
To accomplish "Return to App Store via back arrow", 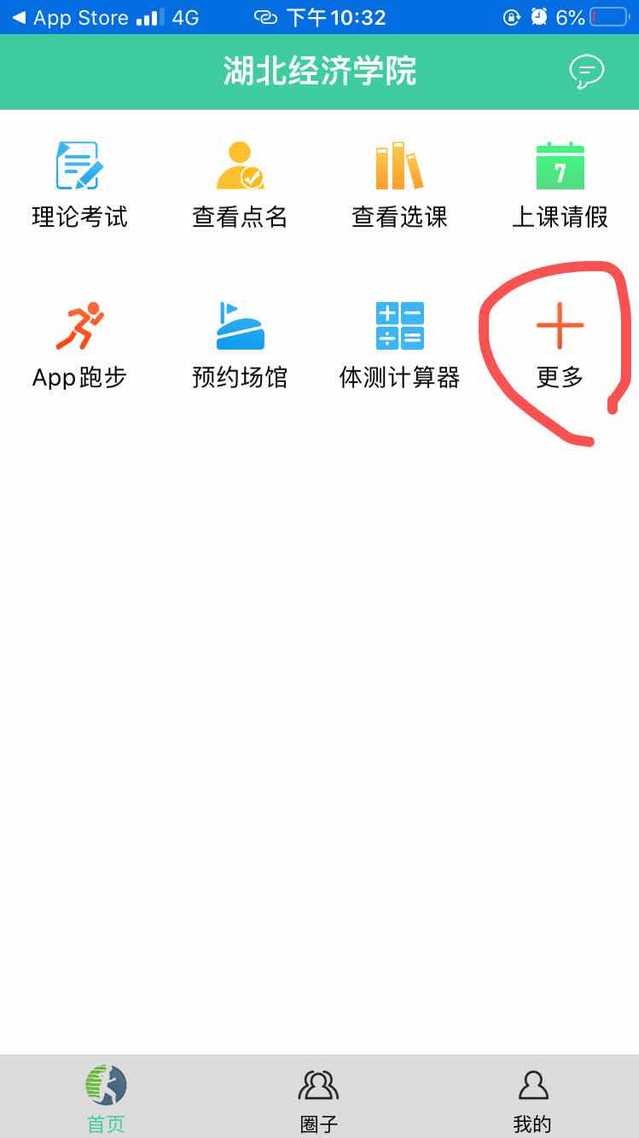I will point(68,17).
